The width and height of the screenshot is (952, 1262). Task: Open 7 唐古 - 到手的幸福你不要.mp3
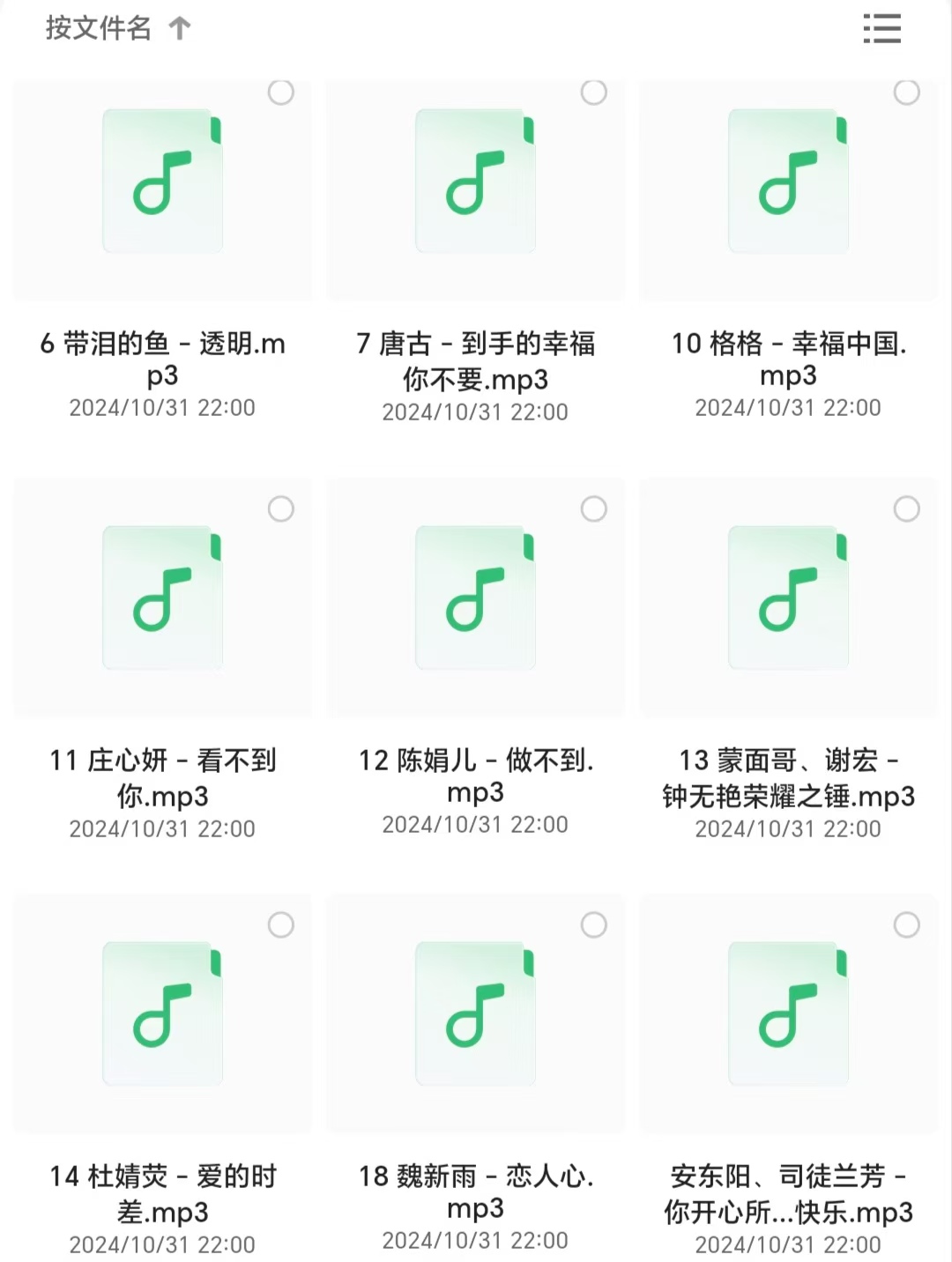476,182
